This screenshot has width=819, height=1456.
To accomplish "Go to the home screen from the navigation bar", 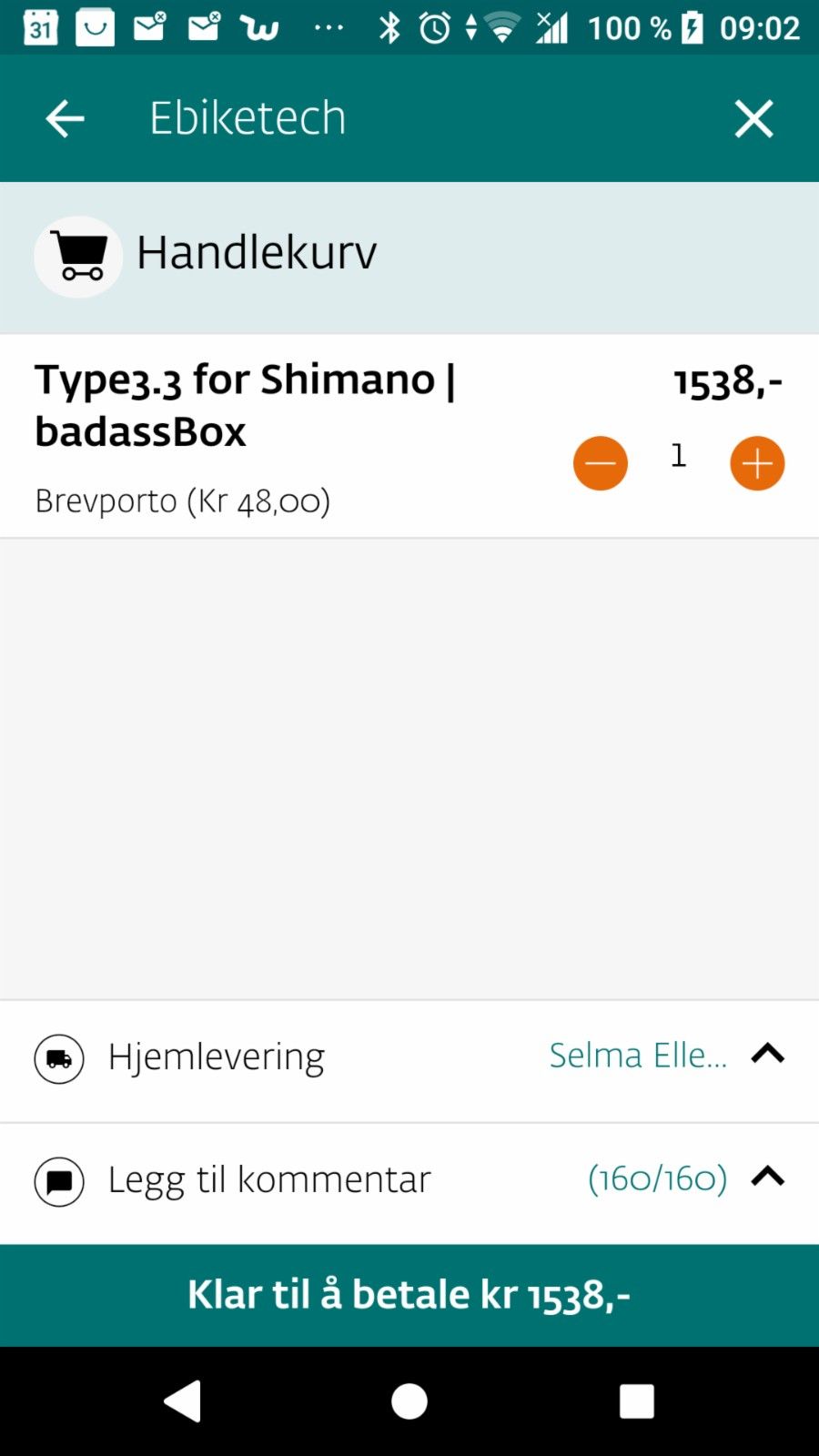I will 409,1401.
